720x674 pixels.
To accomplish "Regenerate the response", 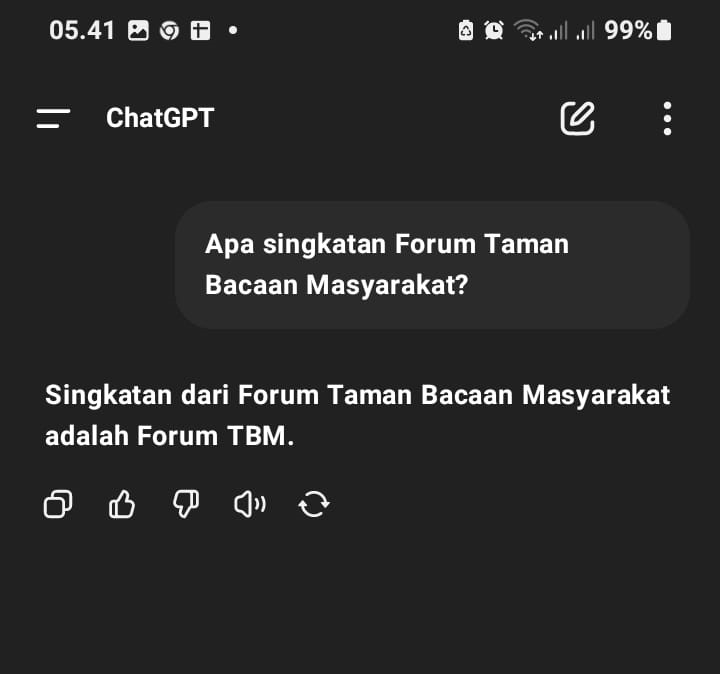I will coord(314,504).
